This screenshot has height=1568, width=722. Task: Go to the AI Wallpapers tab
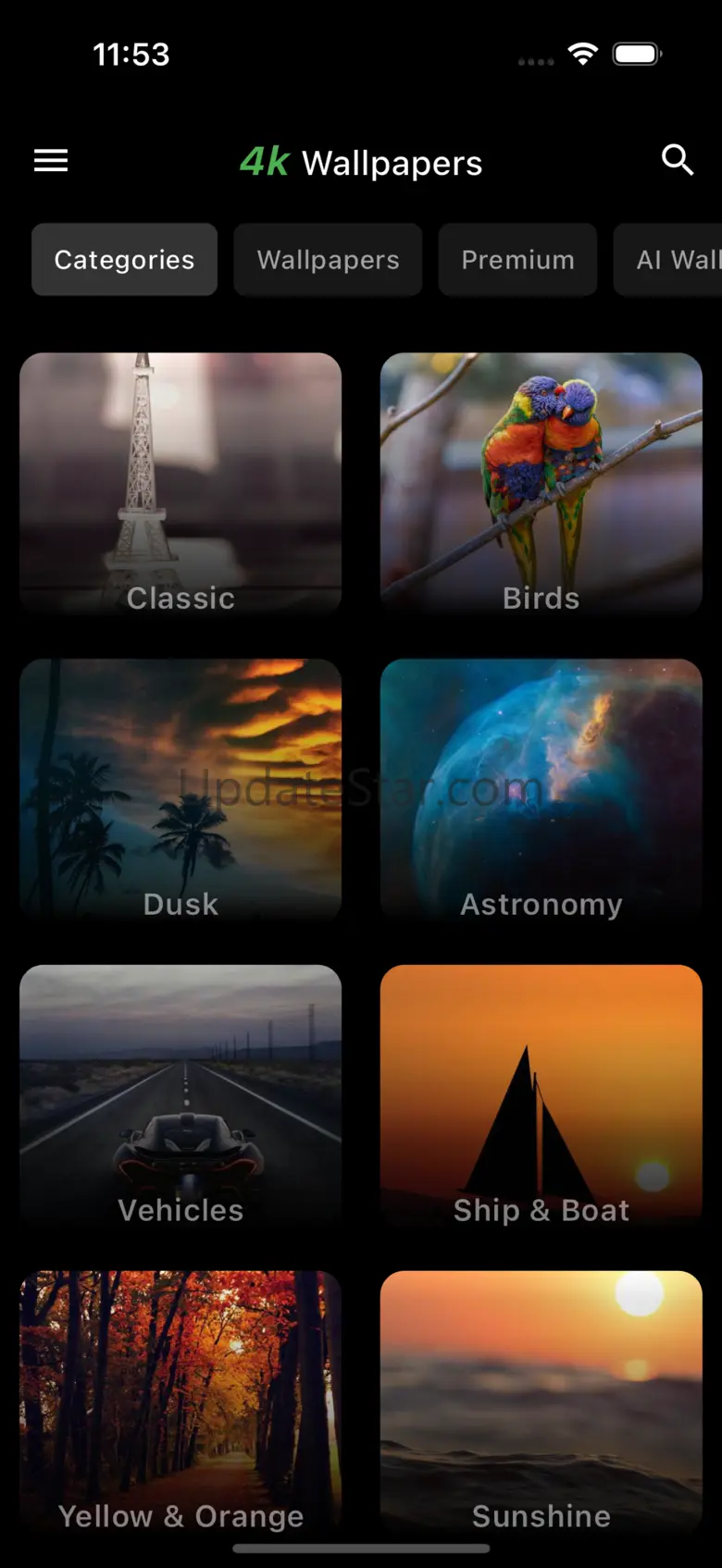668,260
